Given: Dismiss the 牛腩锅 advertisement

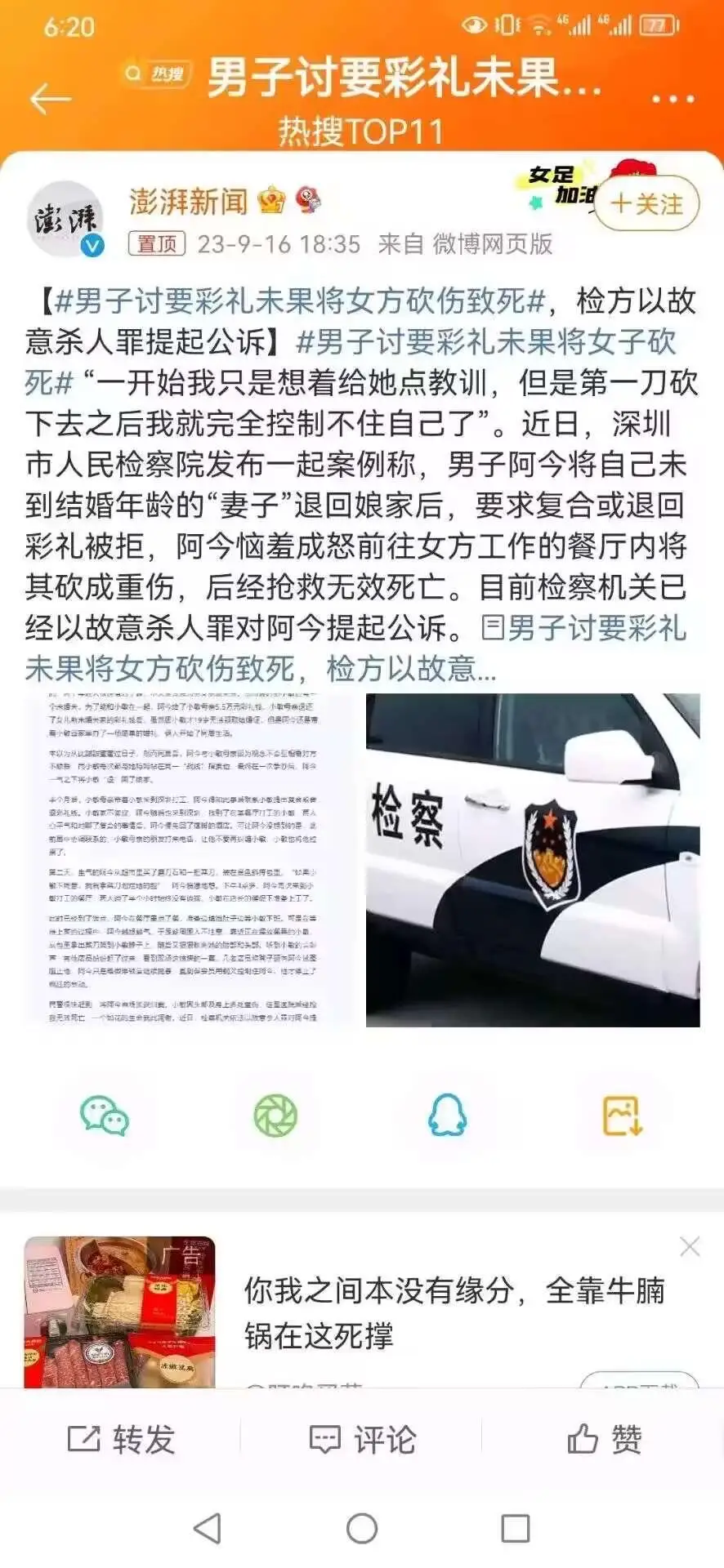Looking at the screenshot, I should click(690, 1246).
